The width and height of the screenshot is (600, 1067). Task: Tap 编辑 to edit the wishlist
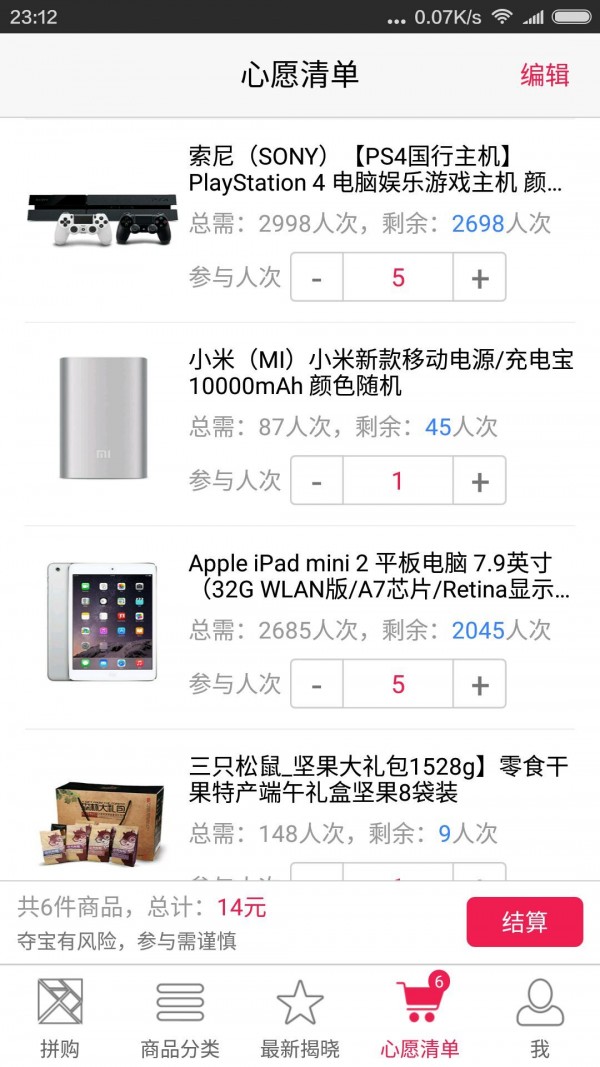[x=544, y=75]
